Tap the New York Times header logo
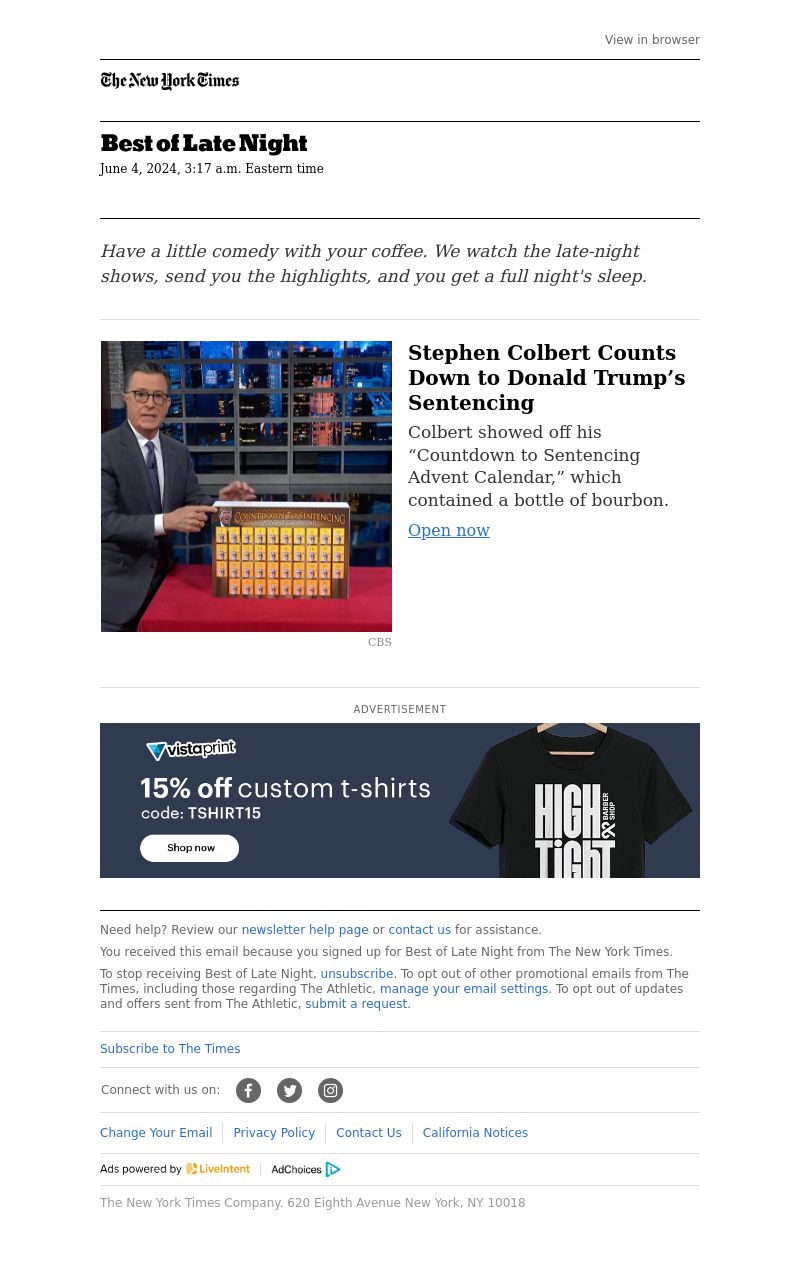This screenshot has width=800, height=1261. coord(170,81)
